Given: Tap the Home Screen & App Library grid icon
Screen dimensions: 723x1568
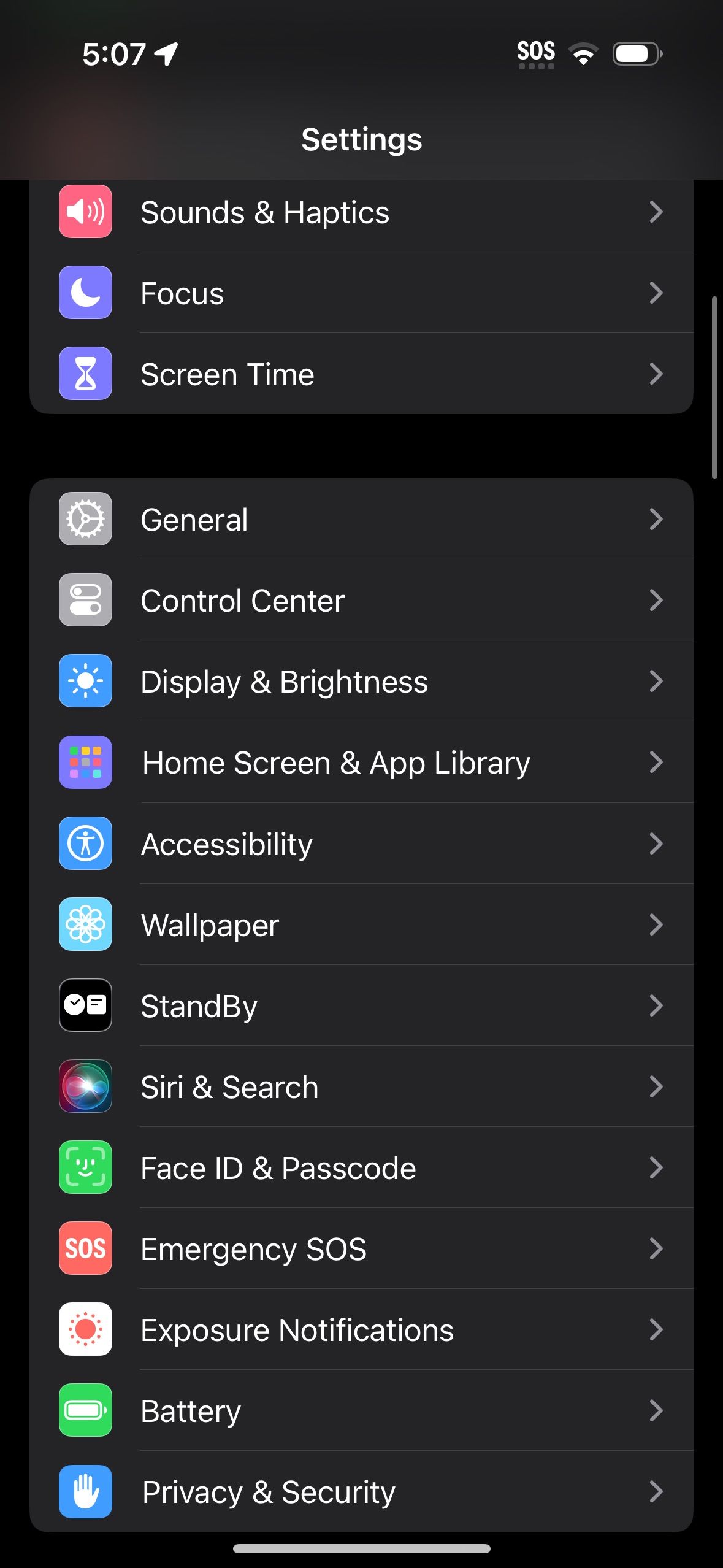Looking at the screenshot, I should (x=85, y=762).
